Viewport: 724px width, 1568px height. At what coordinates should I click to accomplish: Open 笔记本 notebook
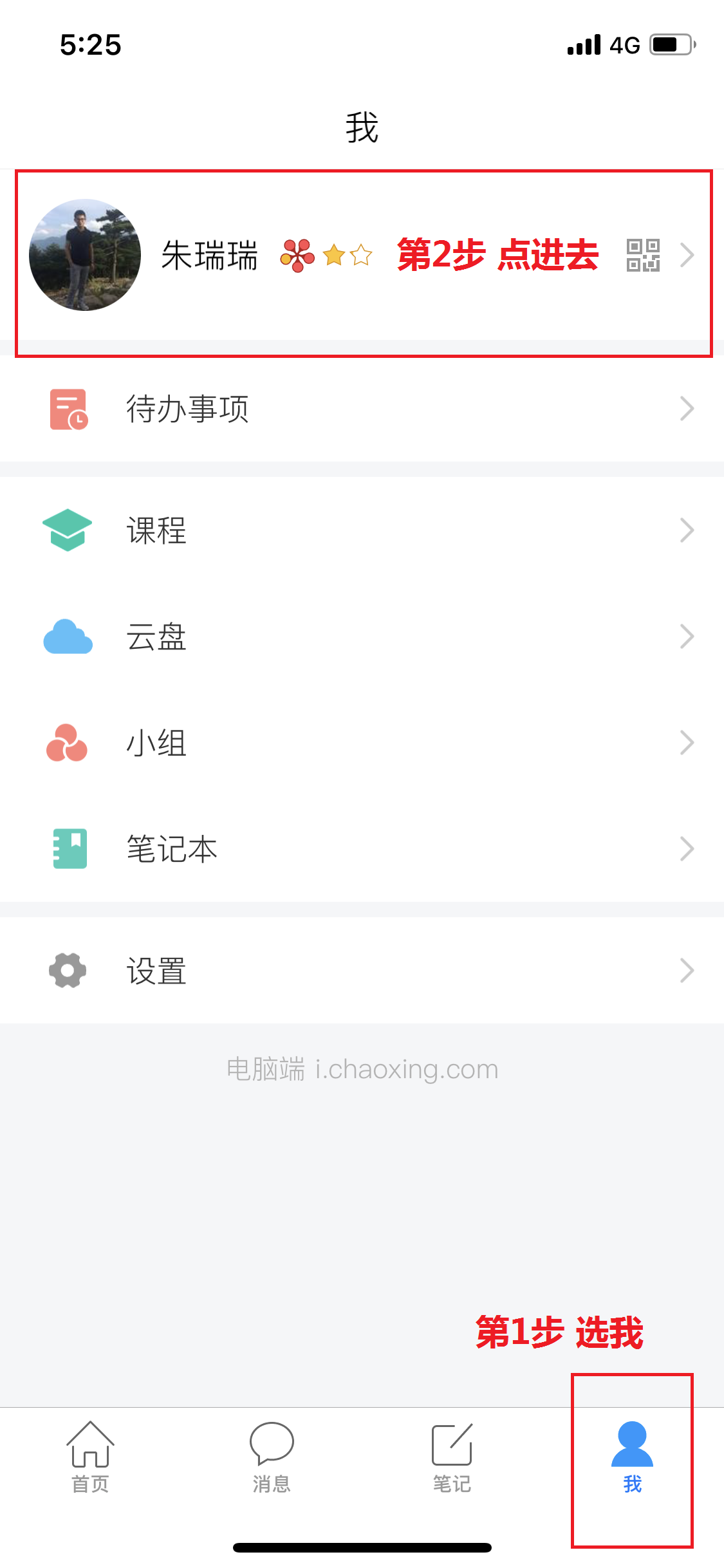click(362, 848)
